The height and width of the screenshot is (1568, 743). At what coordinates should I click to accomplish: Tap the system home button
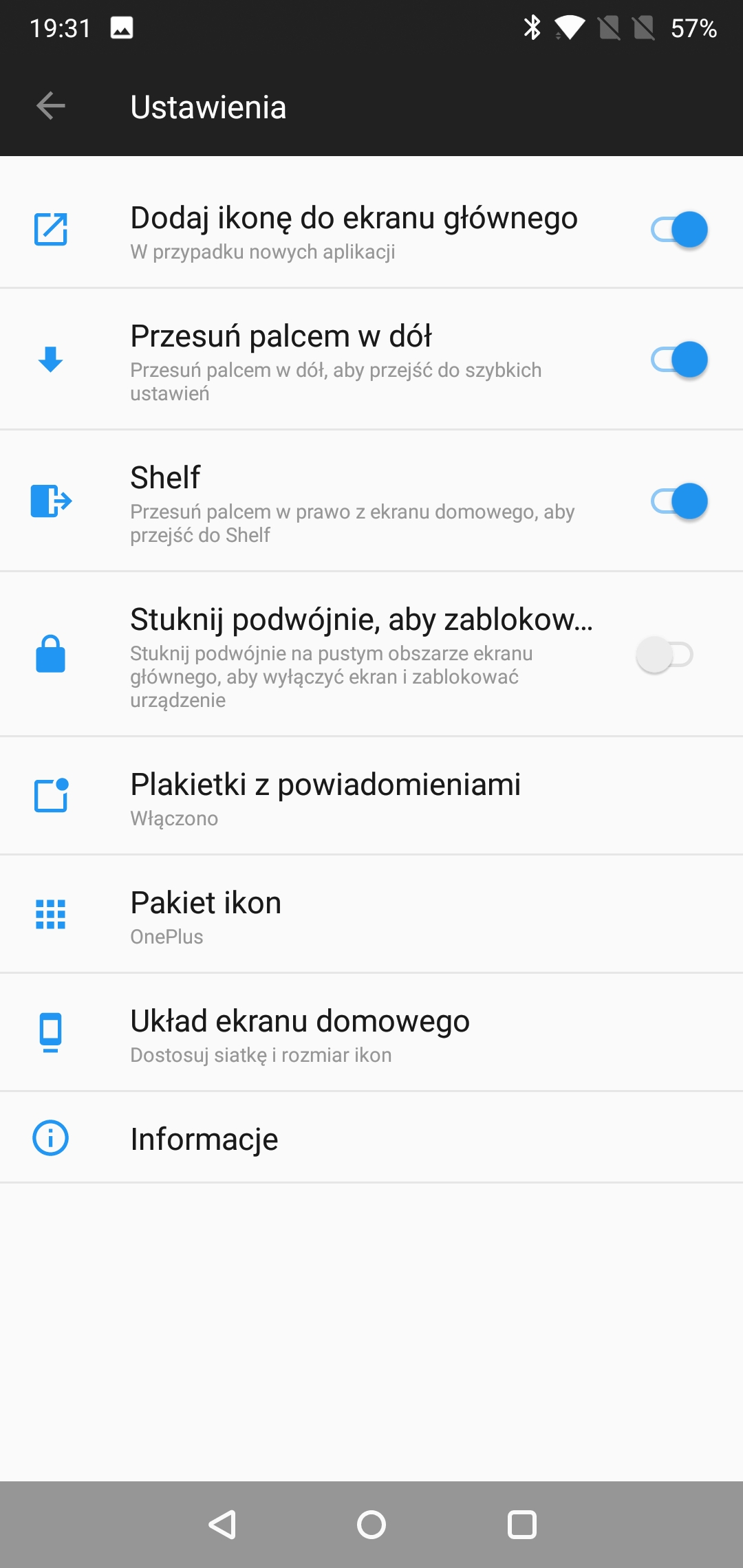click(371, 1525)
